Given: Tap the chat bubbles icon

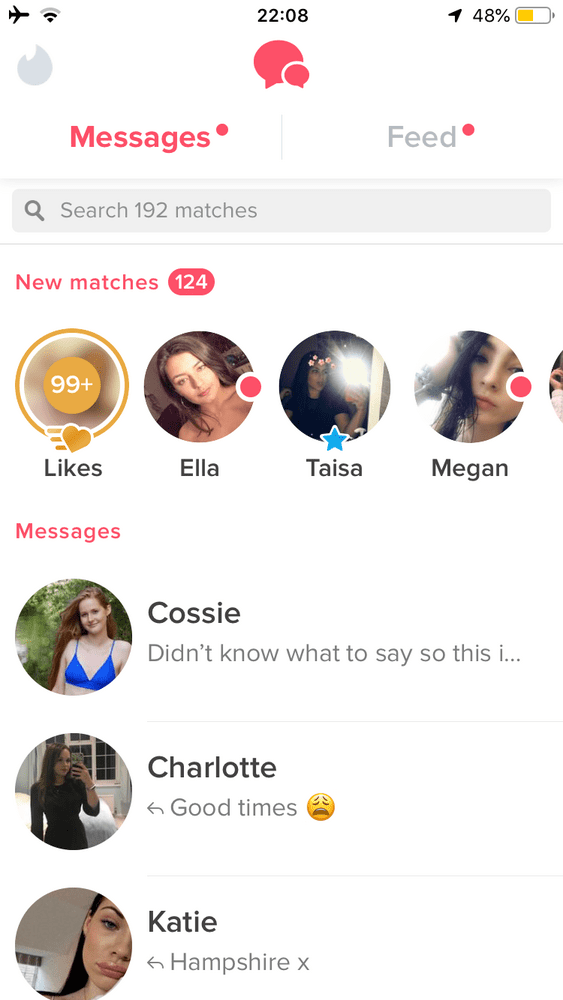Looking at the screenshot, I should [x=281, y=64].
